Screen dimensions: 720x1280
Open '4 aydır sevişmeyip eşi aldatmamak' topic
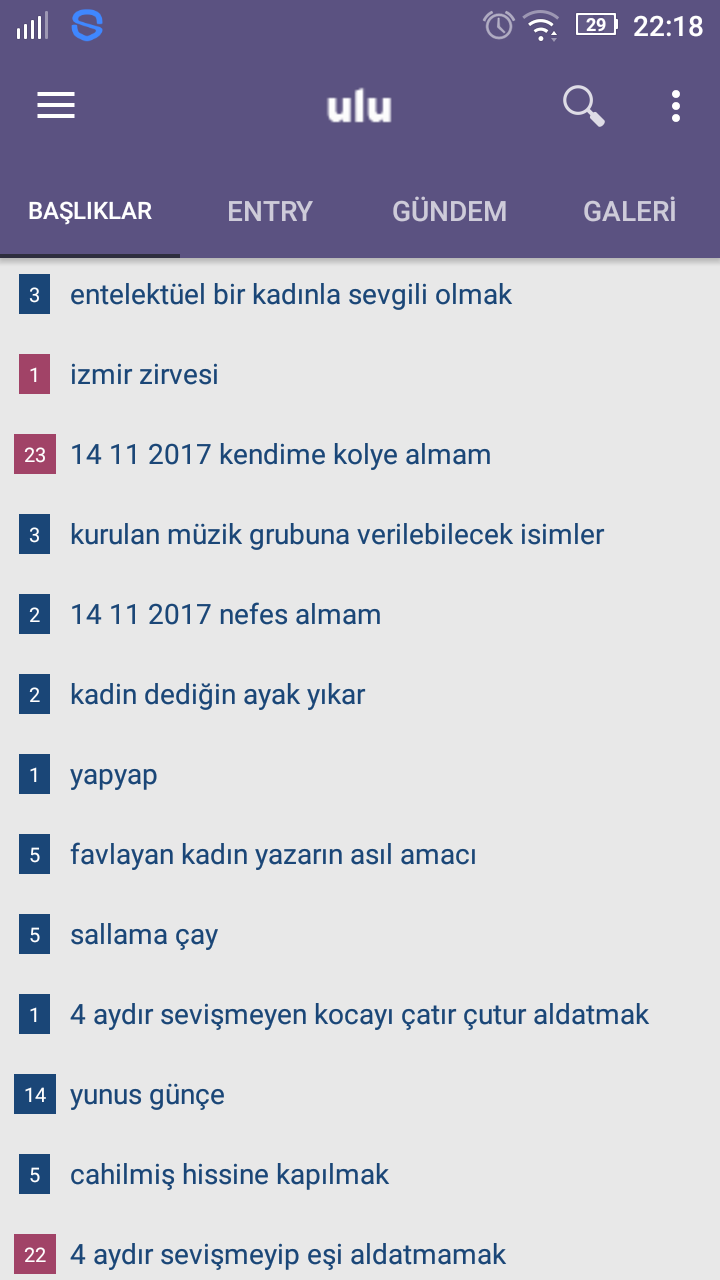click(288, 1254)
